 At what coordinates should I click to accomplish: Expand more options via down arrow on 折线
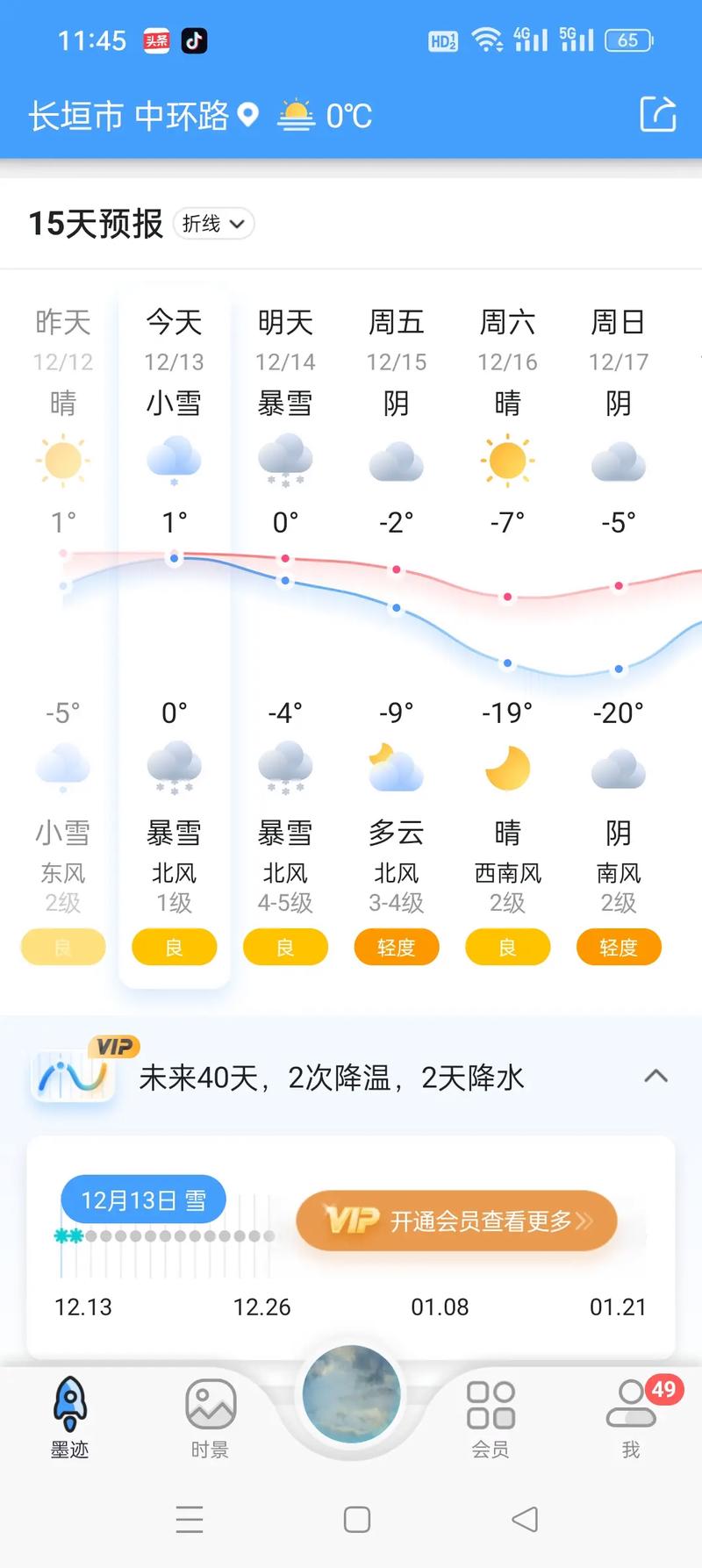[237, 225]
